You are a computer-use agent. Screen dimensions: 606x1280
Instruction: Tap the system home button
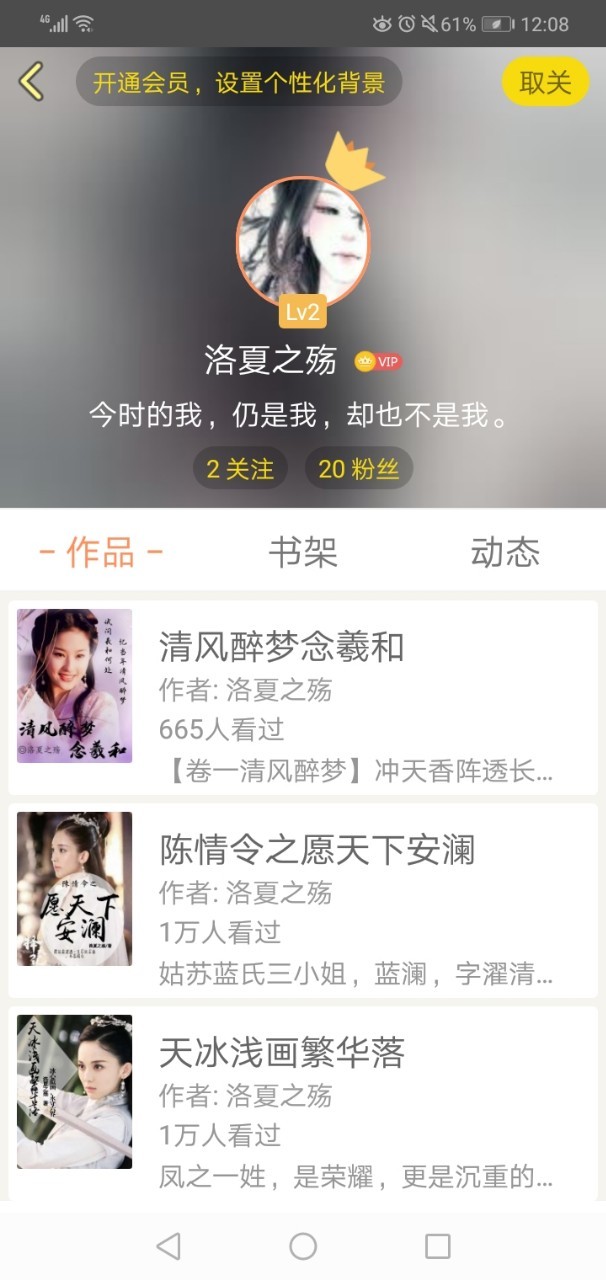(x=303, y=1246)
